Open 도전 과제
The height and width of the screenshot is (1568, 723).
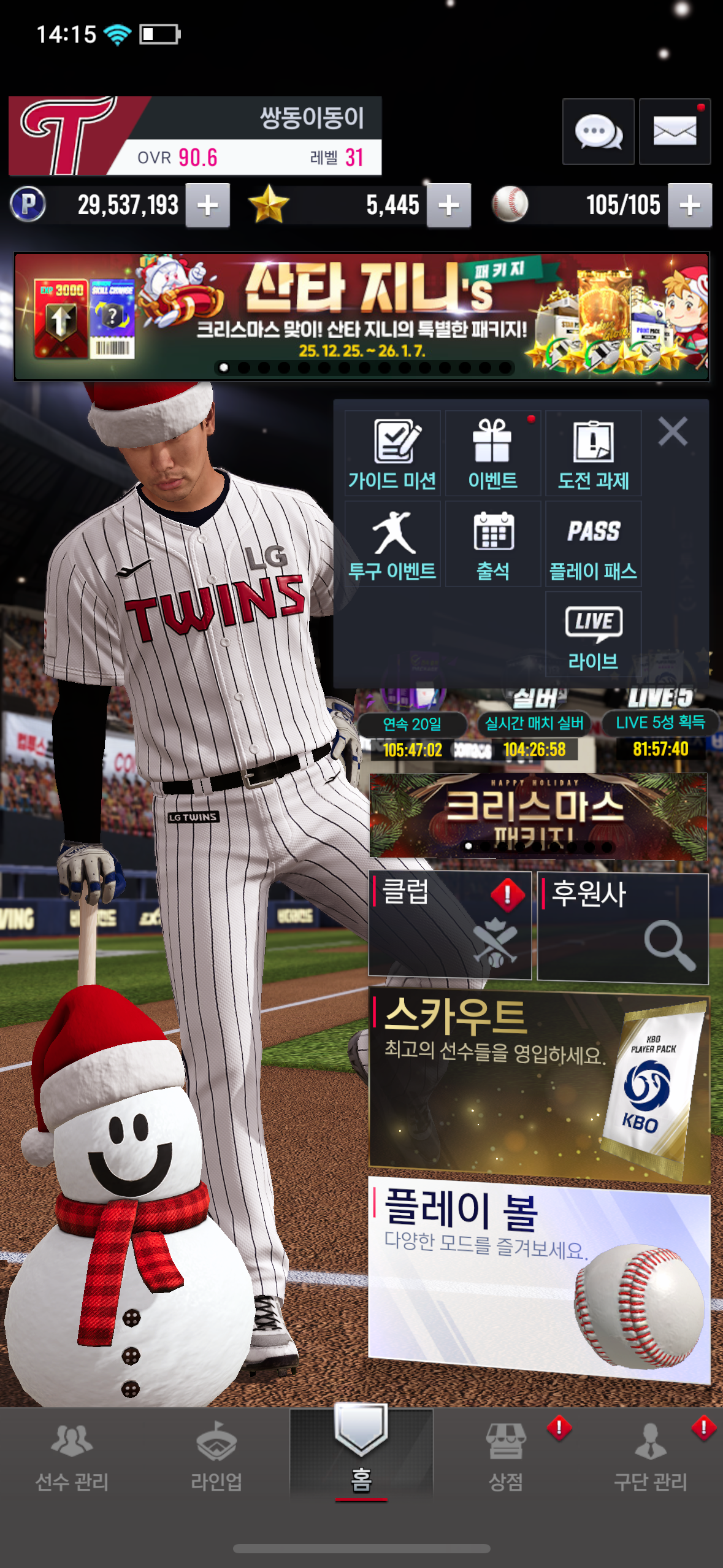click(x=594, y=453)
